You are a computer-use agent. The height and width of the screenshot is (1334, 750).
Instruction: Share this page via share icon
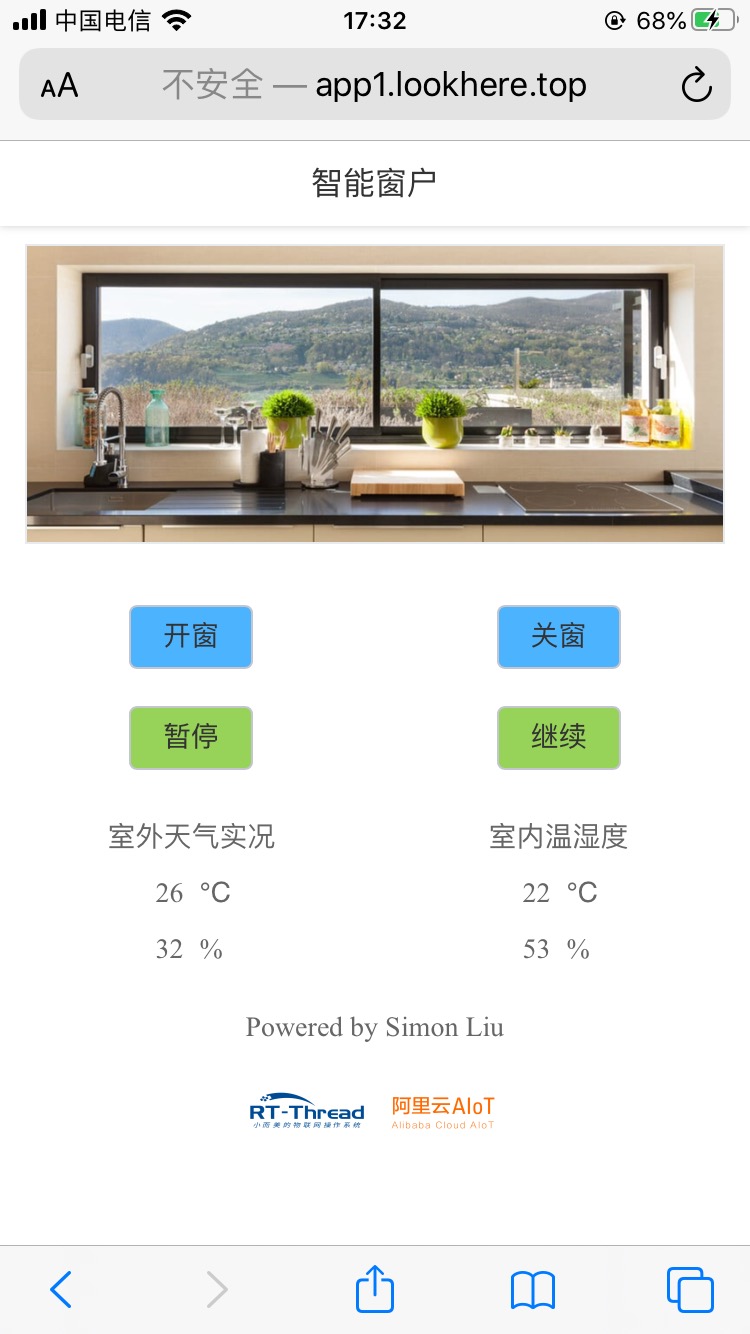coord(375,1289)
